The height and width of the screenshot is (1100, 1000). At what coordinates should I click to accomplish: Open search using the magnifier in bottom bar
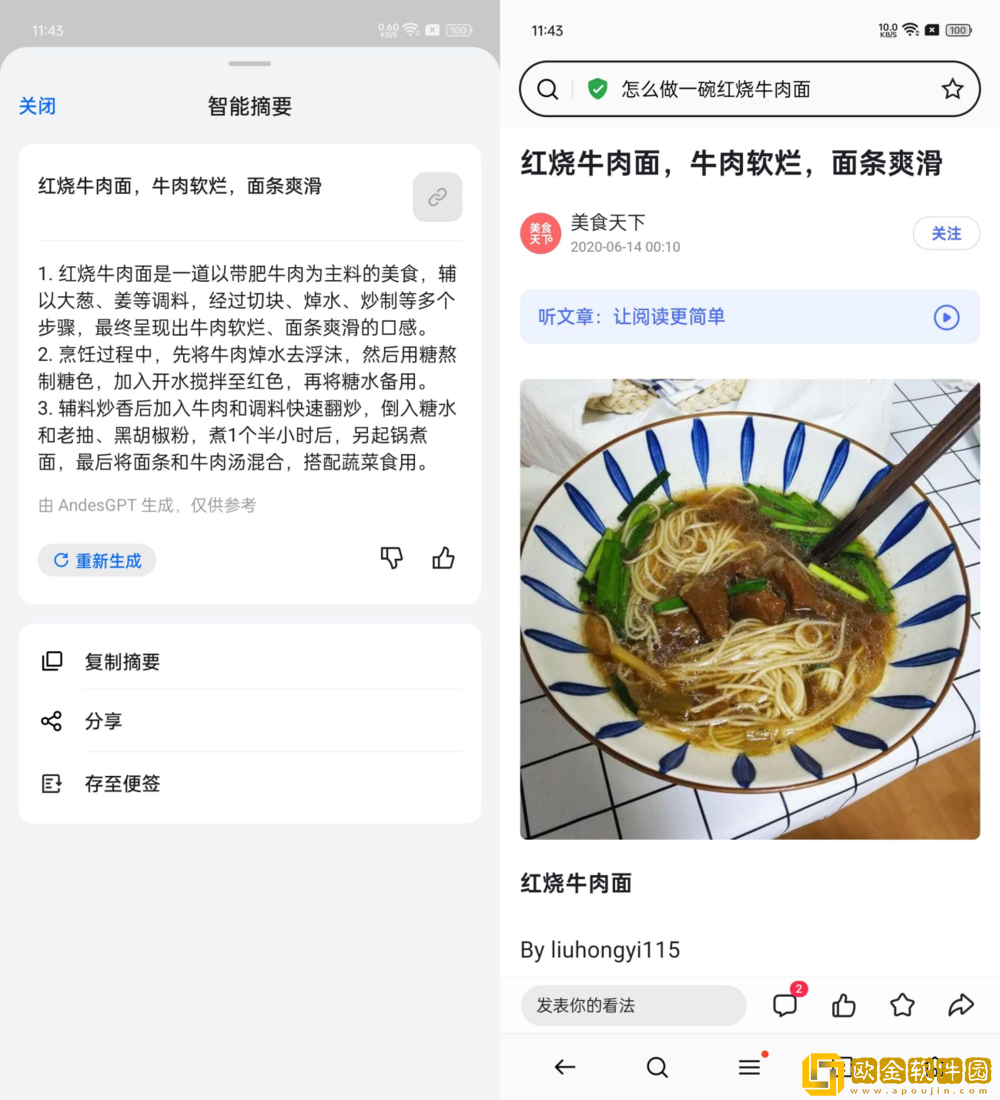(x=657, y=1067)
